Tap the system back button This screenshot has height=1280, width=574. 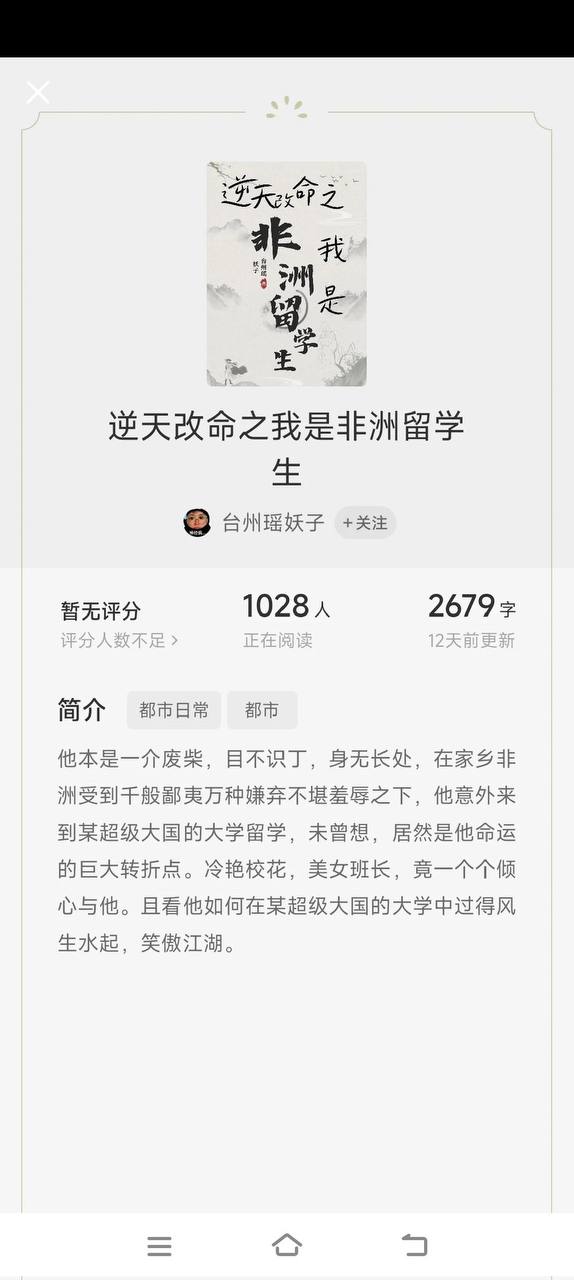[414, 1245]
